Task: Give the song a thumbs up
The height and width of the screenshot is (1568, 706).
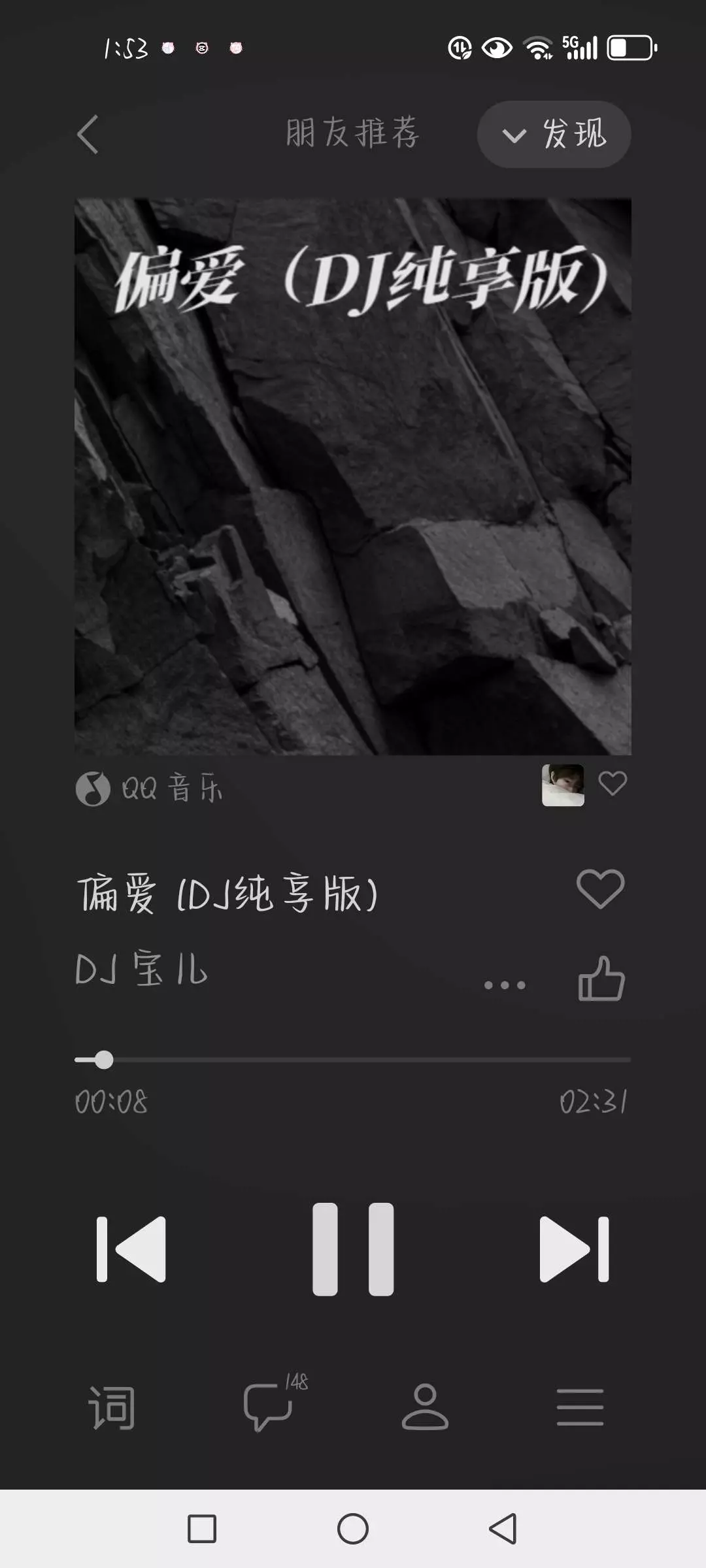Action: pyautogui.click(x=601, y=979)
